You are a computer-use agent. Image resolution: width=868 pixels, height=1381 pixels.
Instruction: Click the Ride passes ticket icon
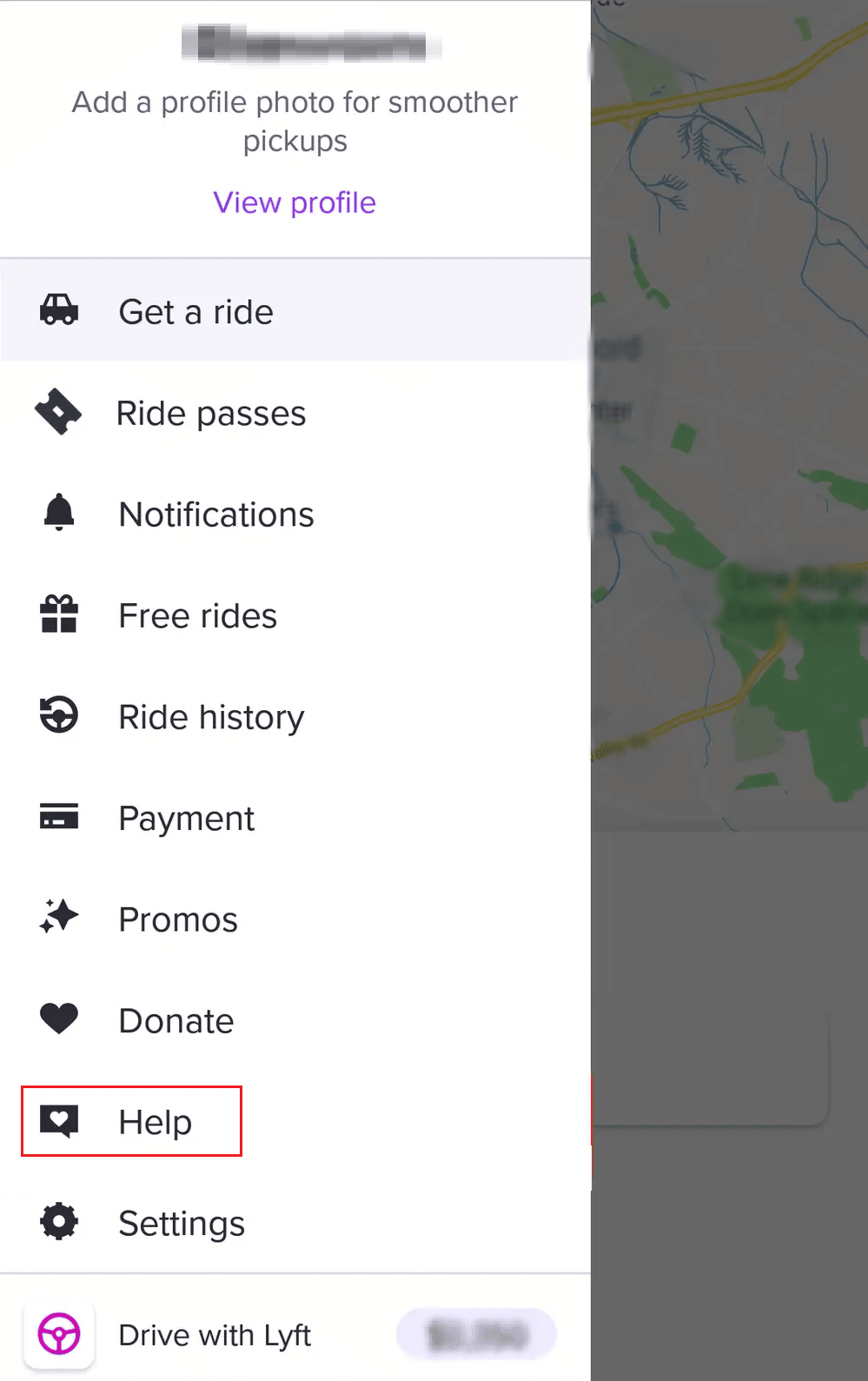coord(58,412)
